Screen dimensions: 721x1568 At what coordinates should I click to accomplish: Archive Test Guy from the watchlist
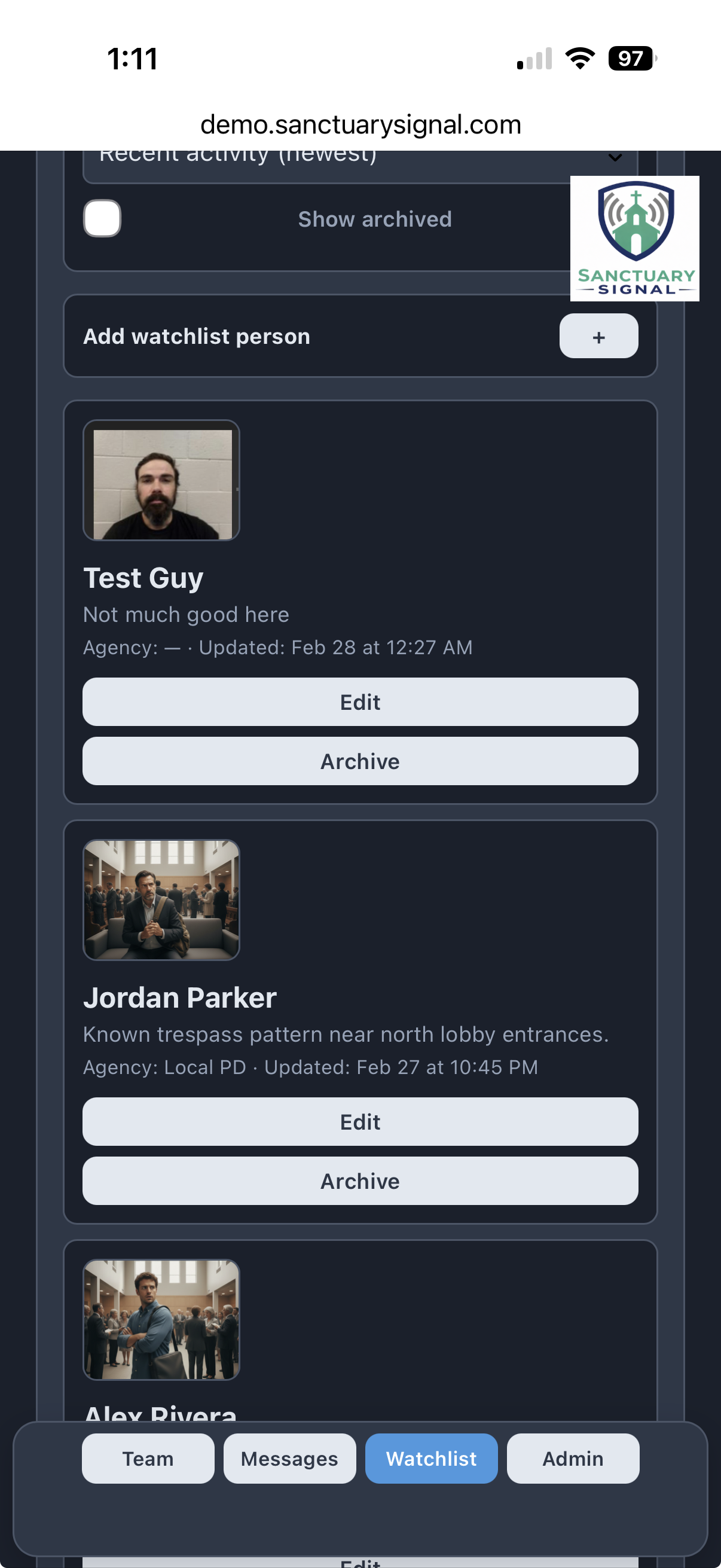(360, 761)
